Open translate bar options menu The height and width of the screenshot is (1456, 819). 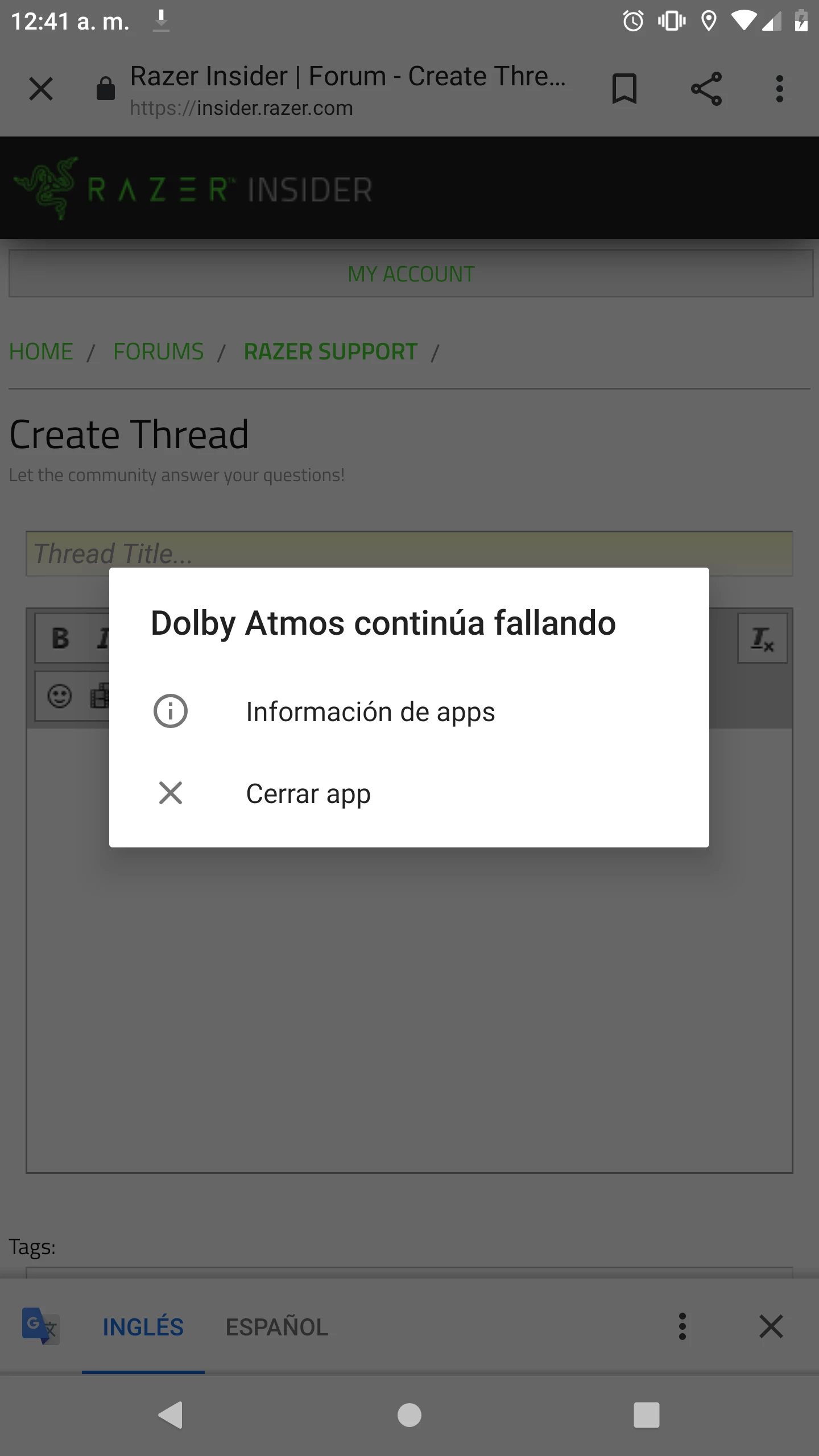point(682,1326)
